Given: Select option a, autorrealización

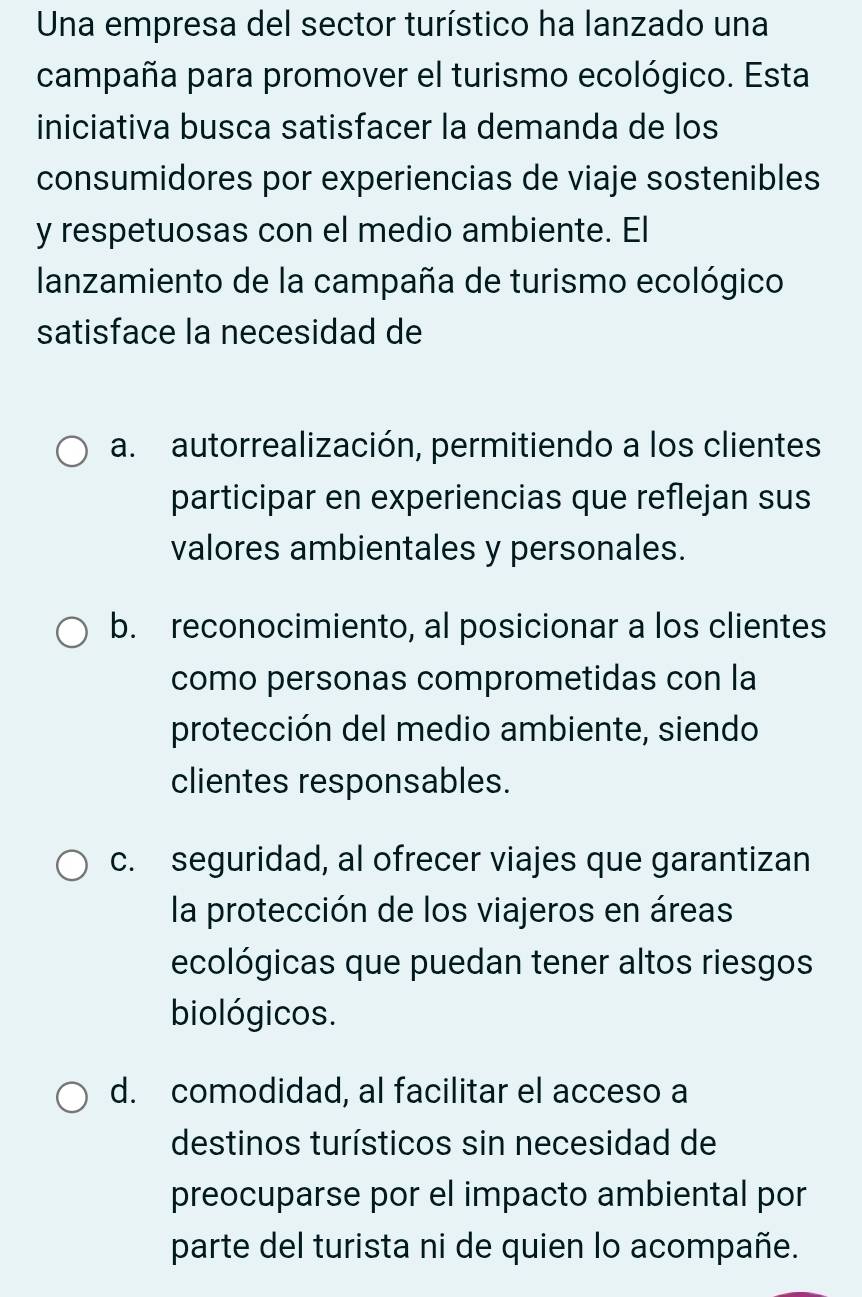Looking at the screenshot, I should coord(71,451).
